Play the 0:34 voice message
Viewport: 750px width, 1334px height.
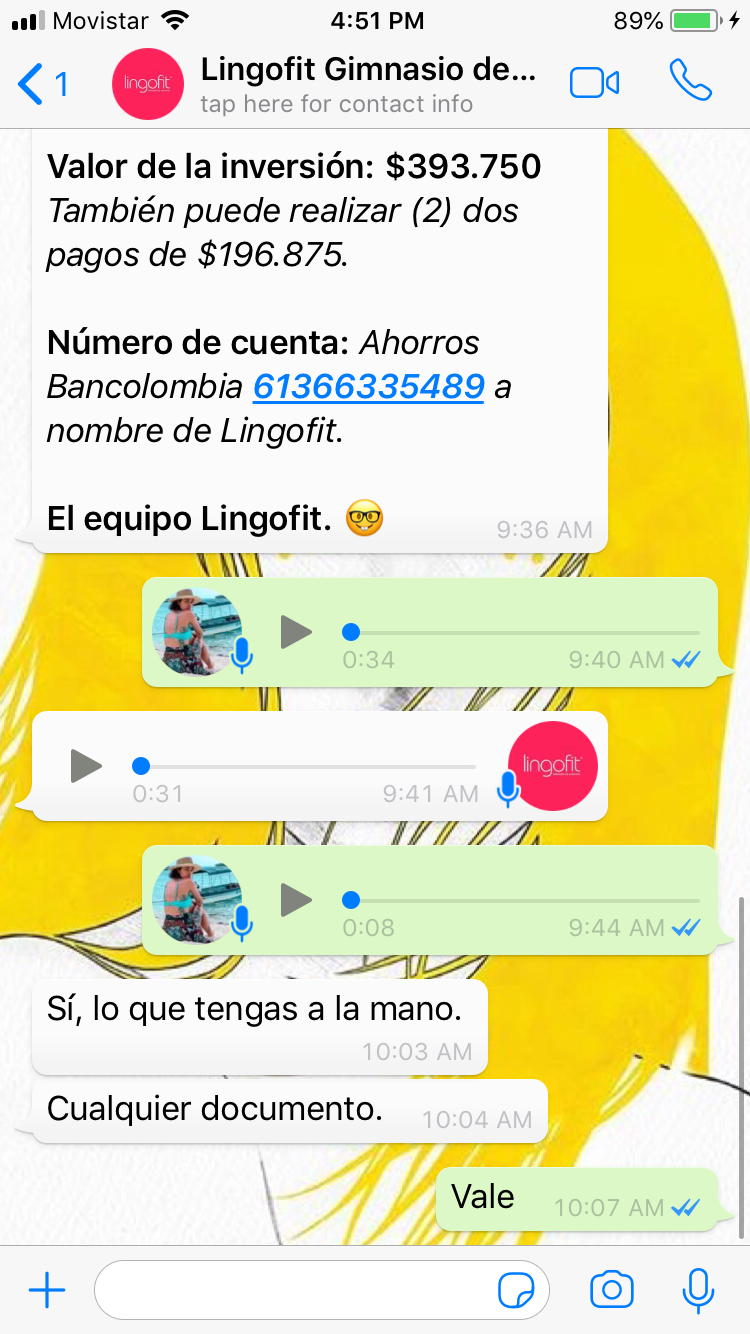click(295, 632)
